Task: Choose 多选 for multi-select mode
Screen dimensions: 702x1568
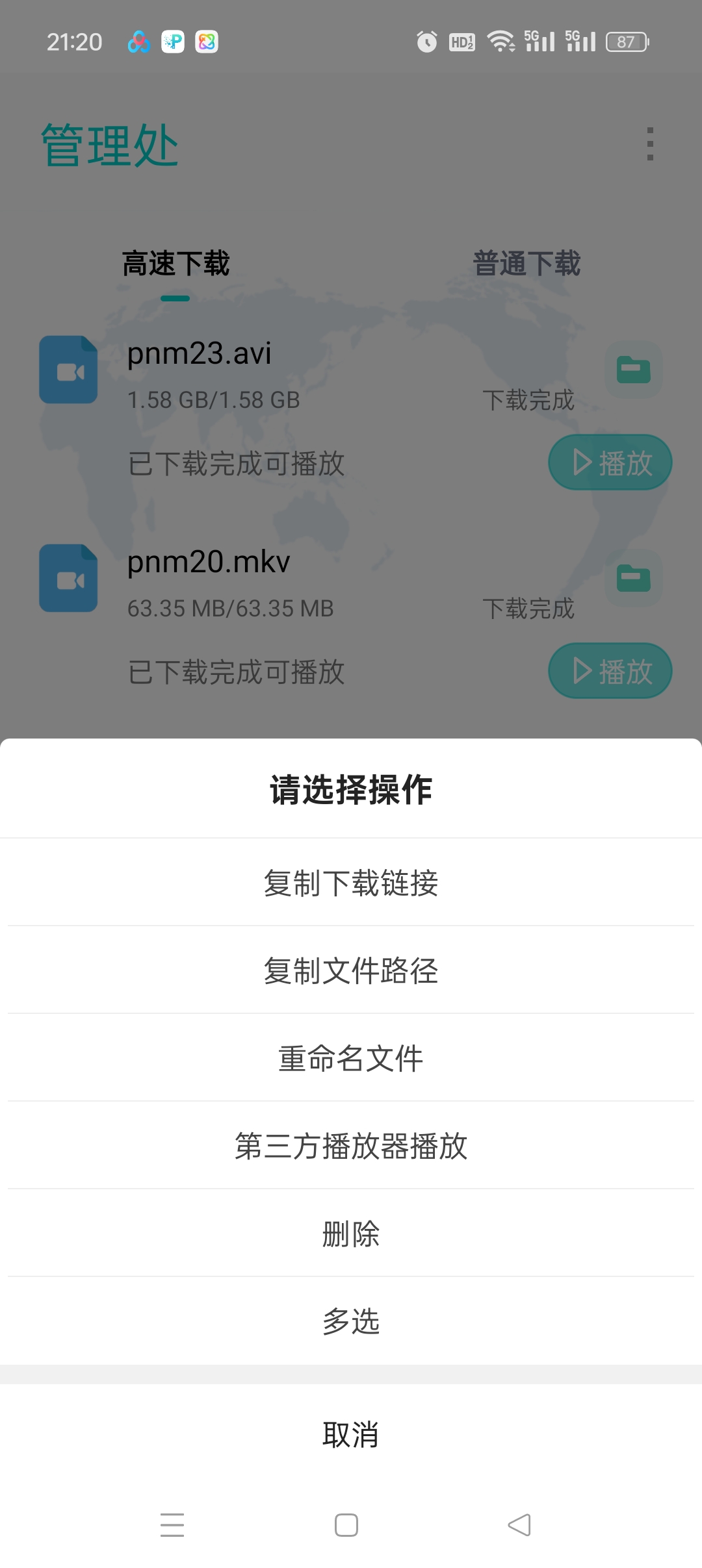Action: click(351, 1321)
